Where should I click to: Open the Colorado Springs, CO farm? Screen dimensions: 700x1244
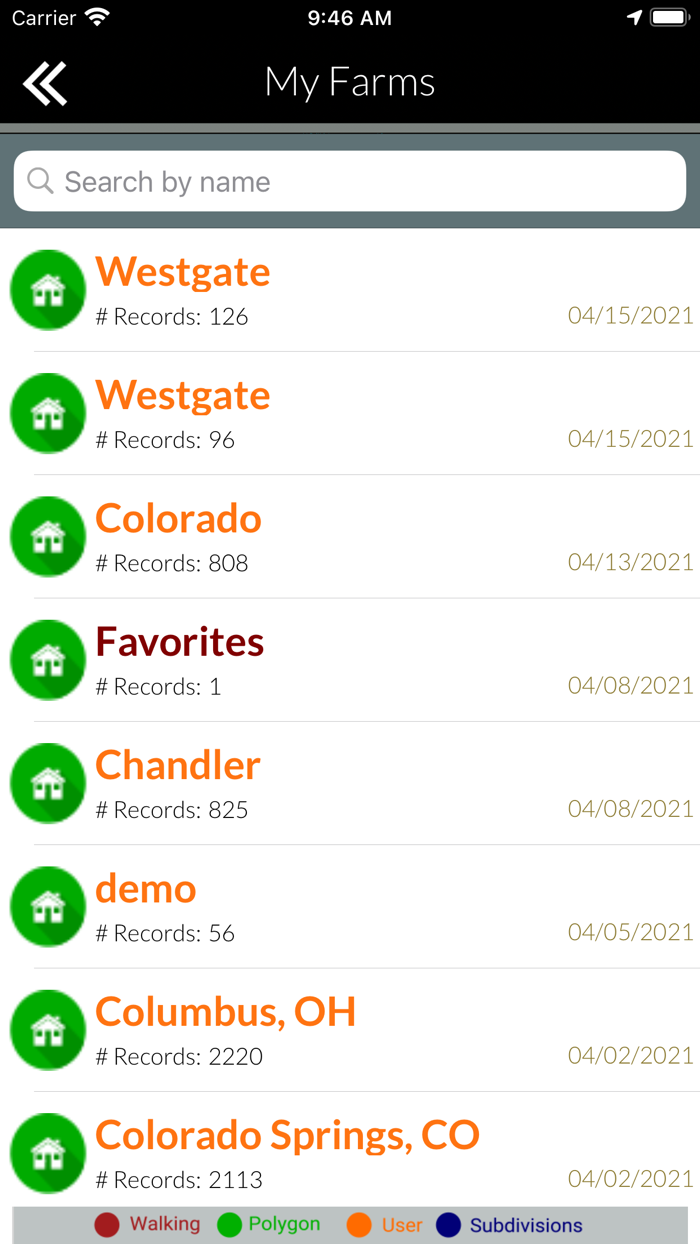click(x=350, y=1152)
